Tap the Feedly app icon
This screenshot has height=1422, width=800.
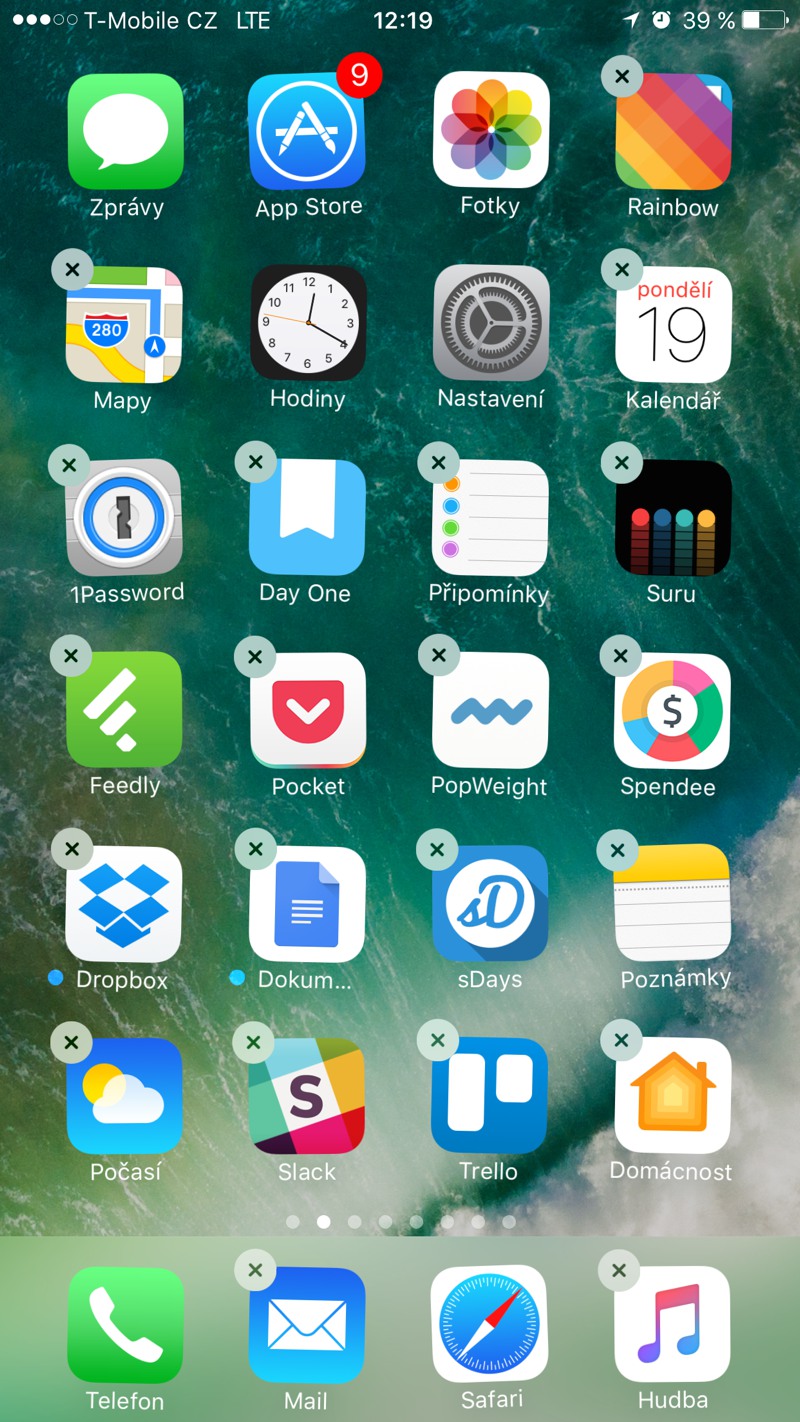coord(124,710)
